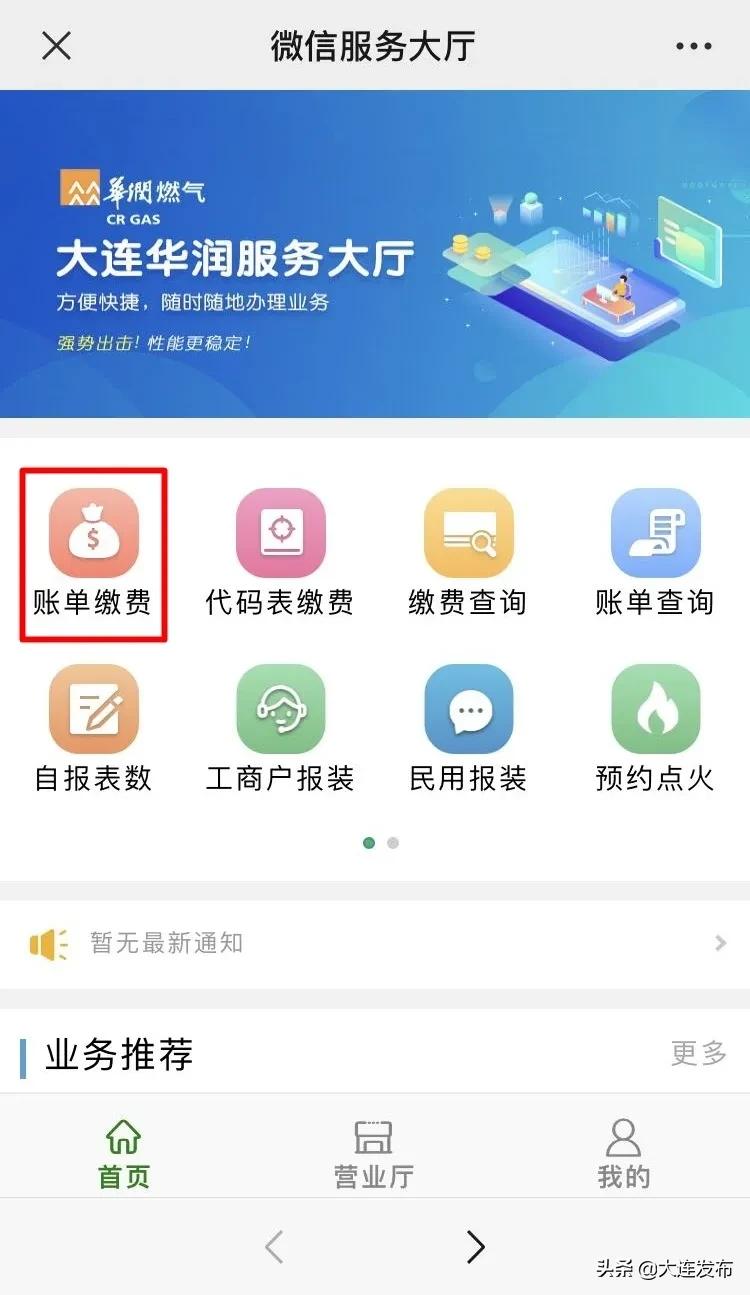Open 民用报装 residential installation service

(467, 730)
